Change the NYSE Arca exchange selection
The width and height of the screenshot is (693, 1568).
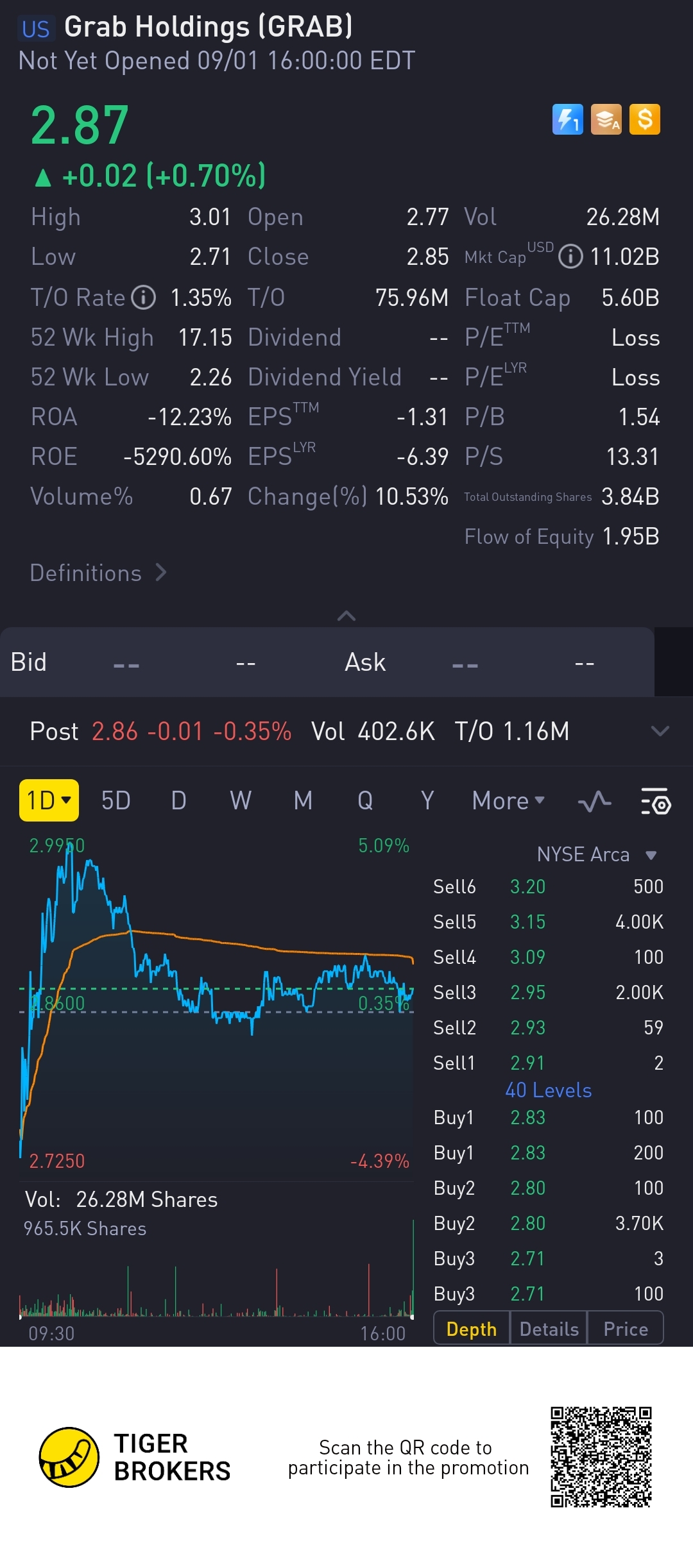click(x=596, y=854)
